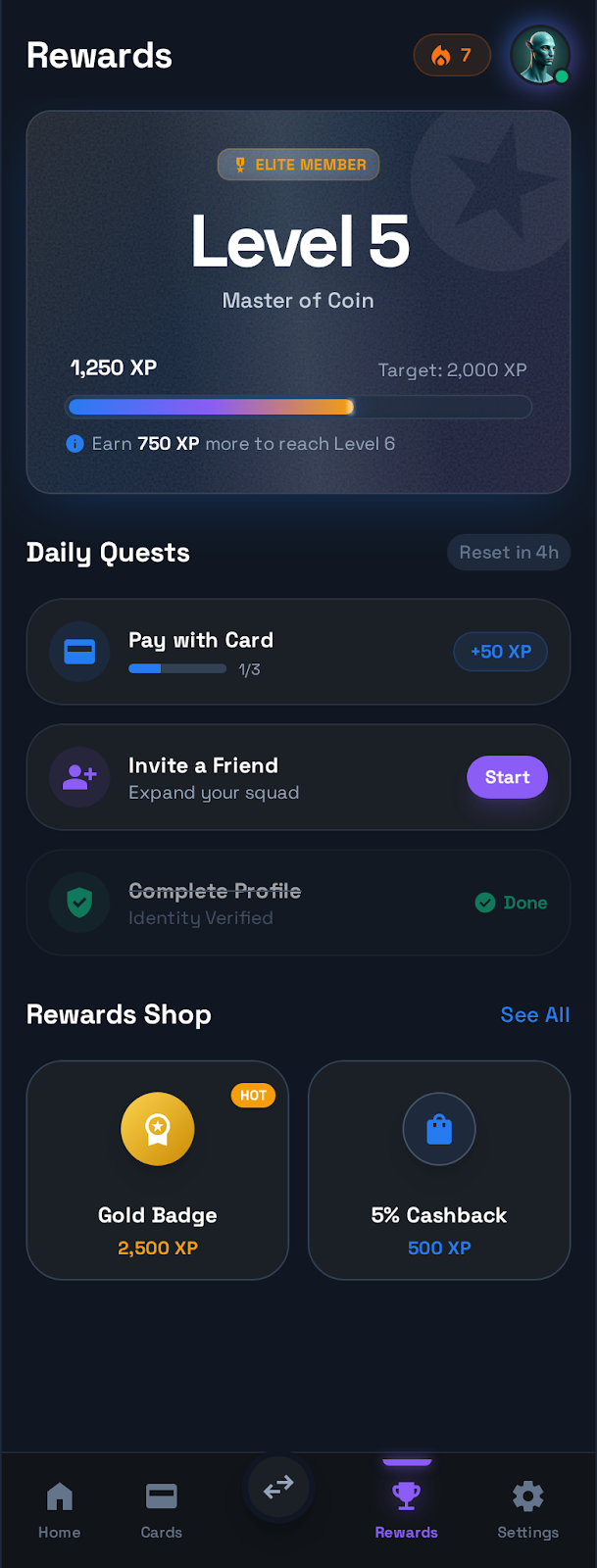Select the Rewards tab
This screenshot has height=1568, width=597.
[x=406, y=1510]
